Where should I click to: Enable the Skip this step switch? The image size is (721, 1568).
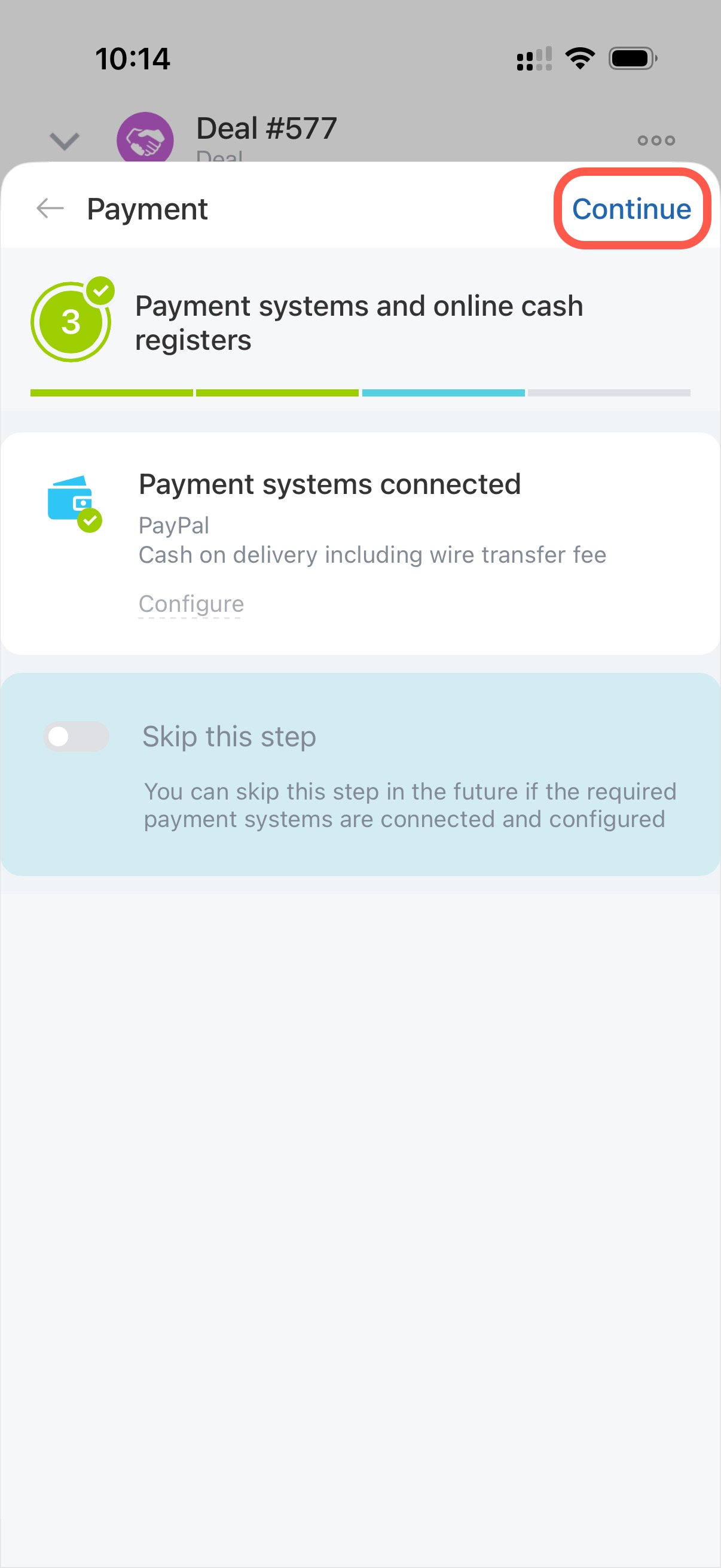point(76,737)
